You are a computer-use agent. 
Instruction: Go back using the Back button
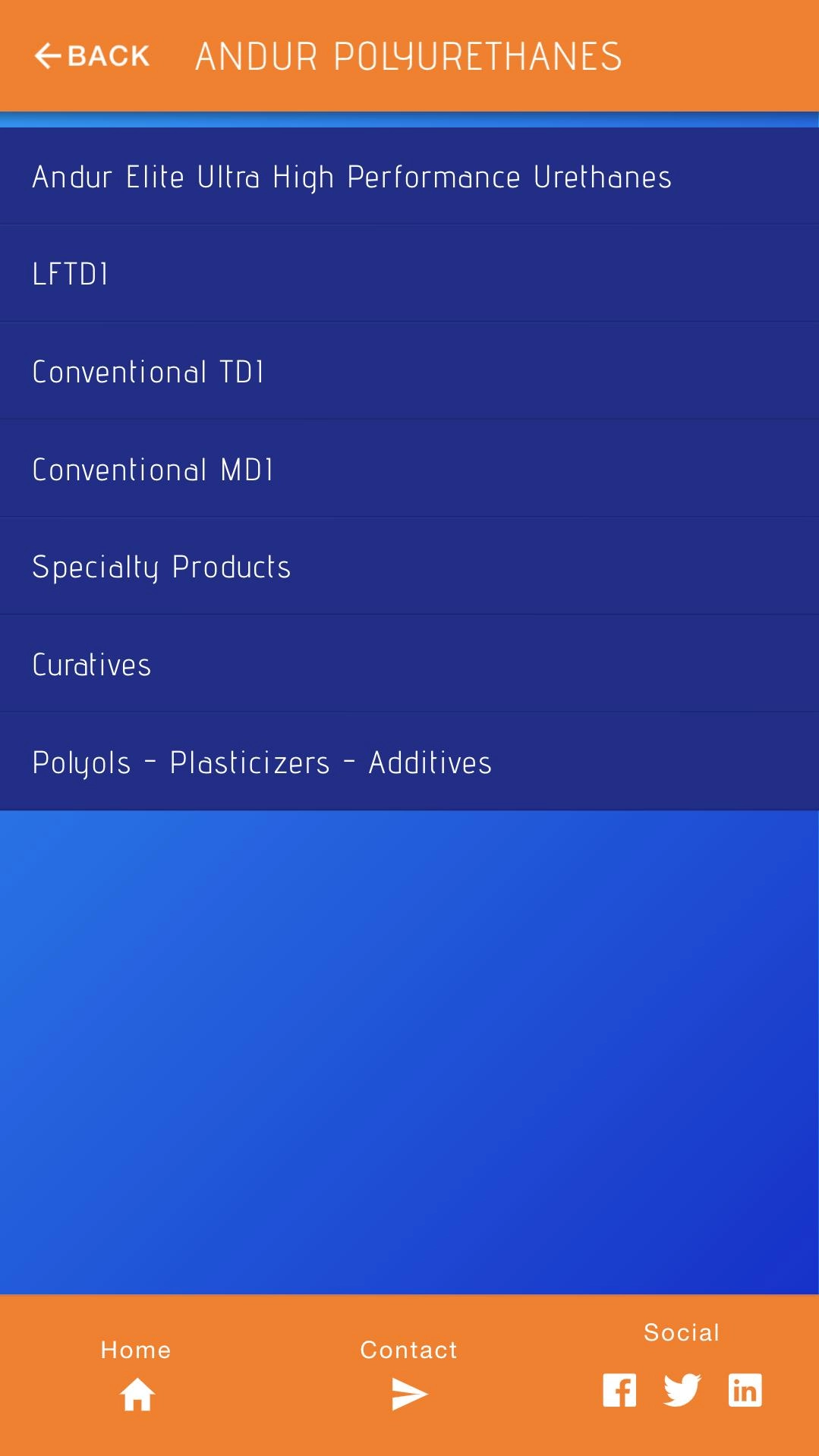tap(92, 55)
